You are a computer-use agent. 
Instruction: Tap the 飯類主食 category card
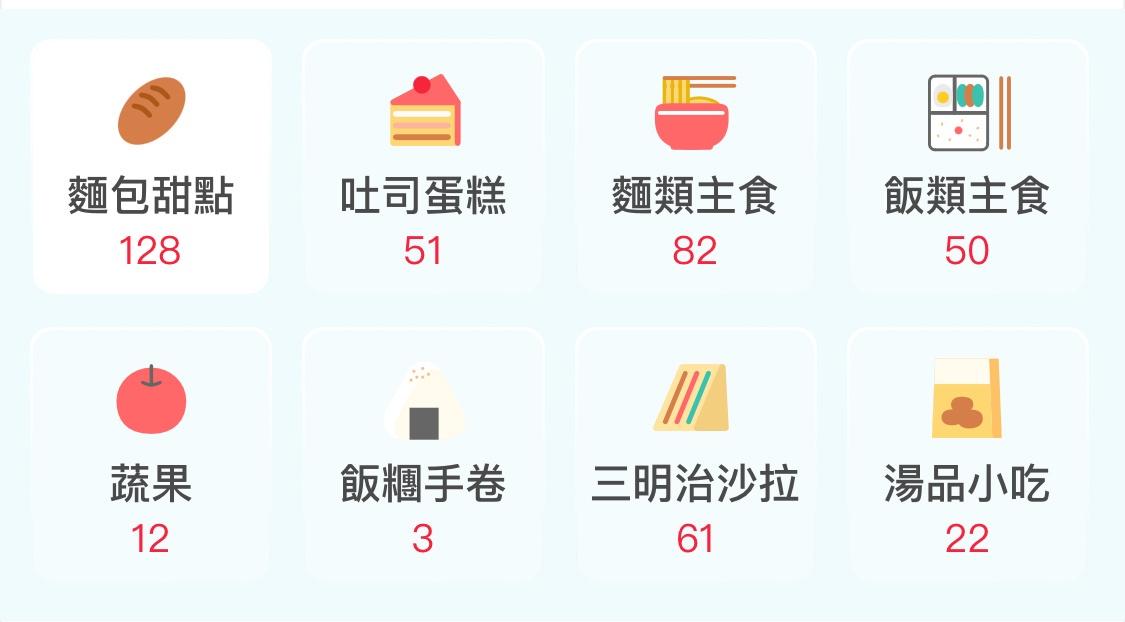967,167
